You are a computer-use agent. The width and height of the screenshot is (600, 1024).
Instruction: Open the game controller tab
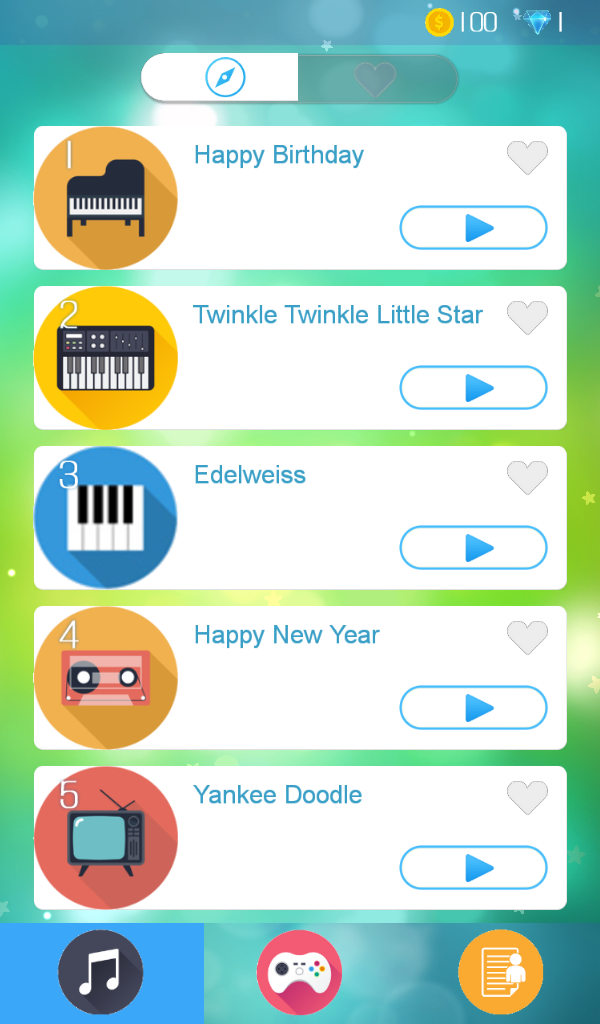300,972
